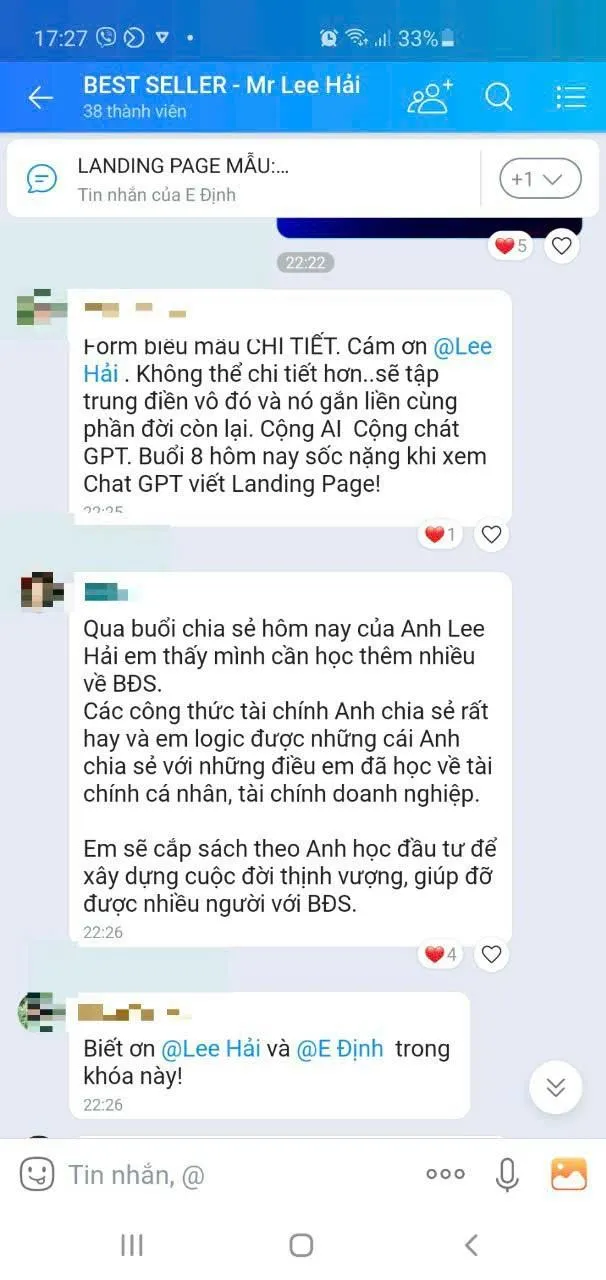The height and width of the screenshot is (1280, 606).
Task: React with a heart to the BĐS sharing message
Action: pyautogui.click(x=491, y=955)
